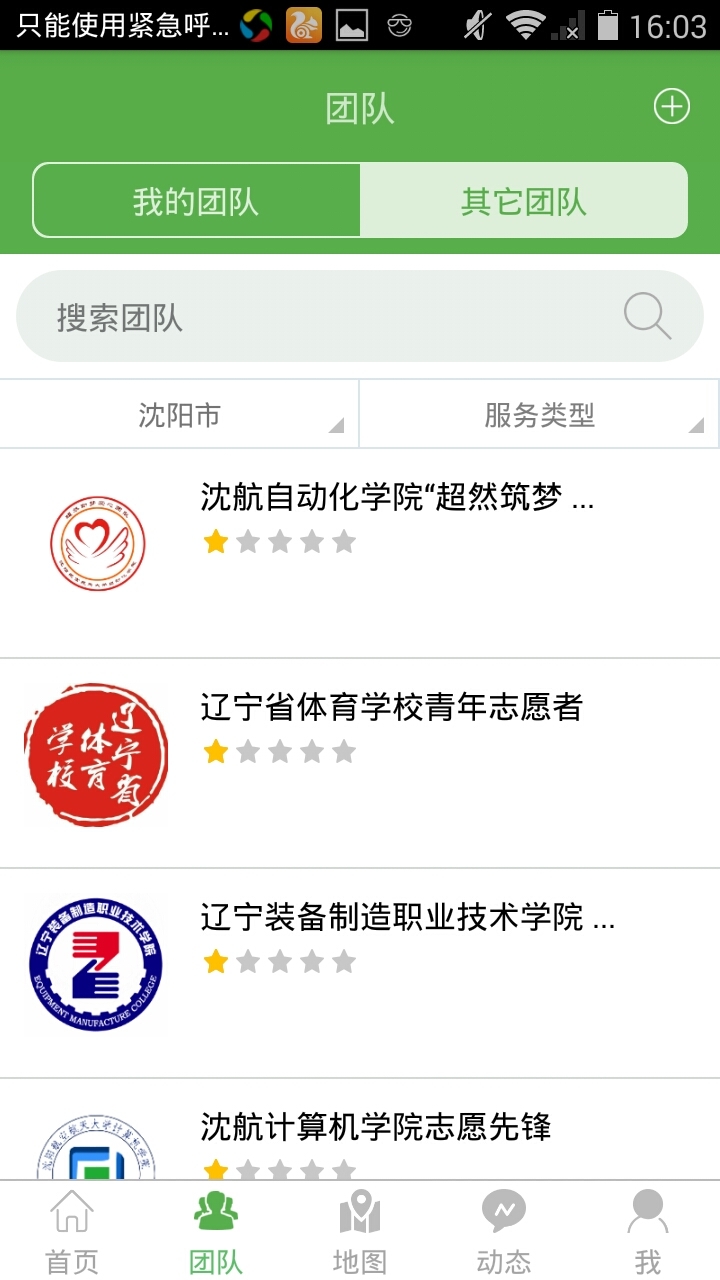
Task: Give 辽宁省体育学校青年志愿者 a five-star rating
Action: point(344,751)
